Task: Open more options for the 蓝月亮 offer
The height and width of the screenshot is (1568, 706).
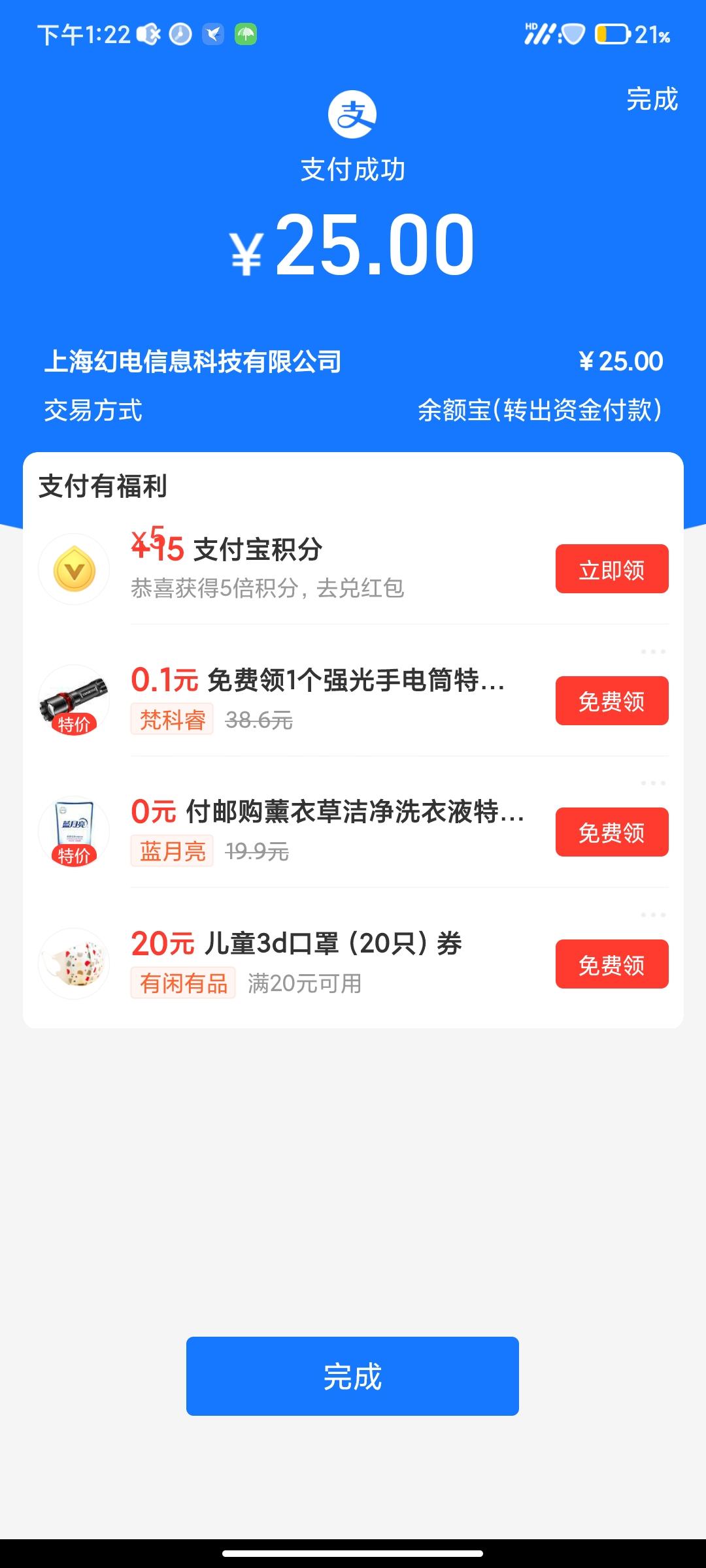Action: [652, 783]
